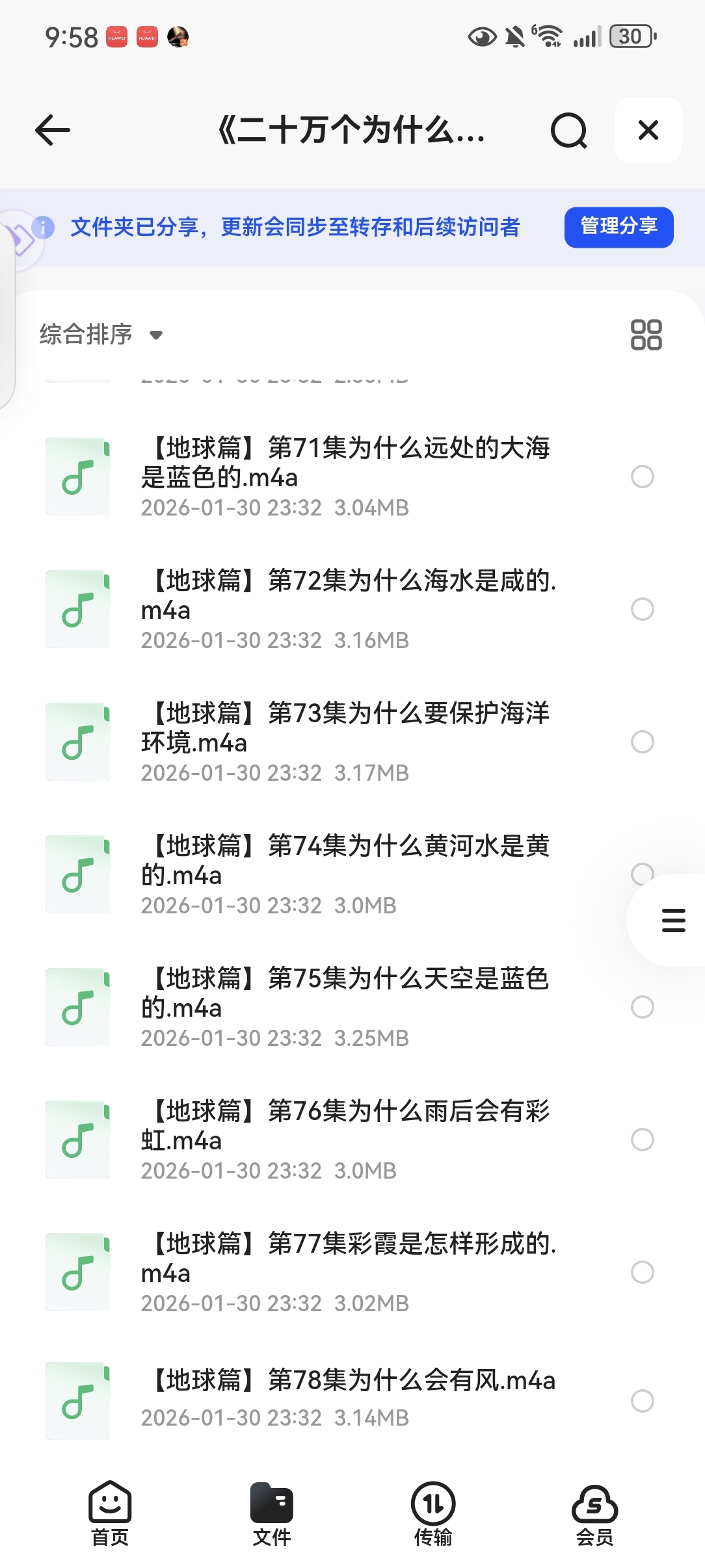Select the 第77集彩霞是怎样形成的 file

642,1272
